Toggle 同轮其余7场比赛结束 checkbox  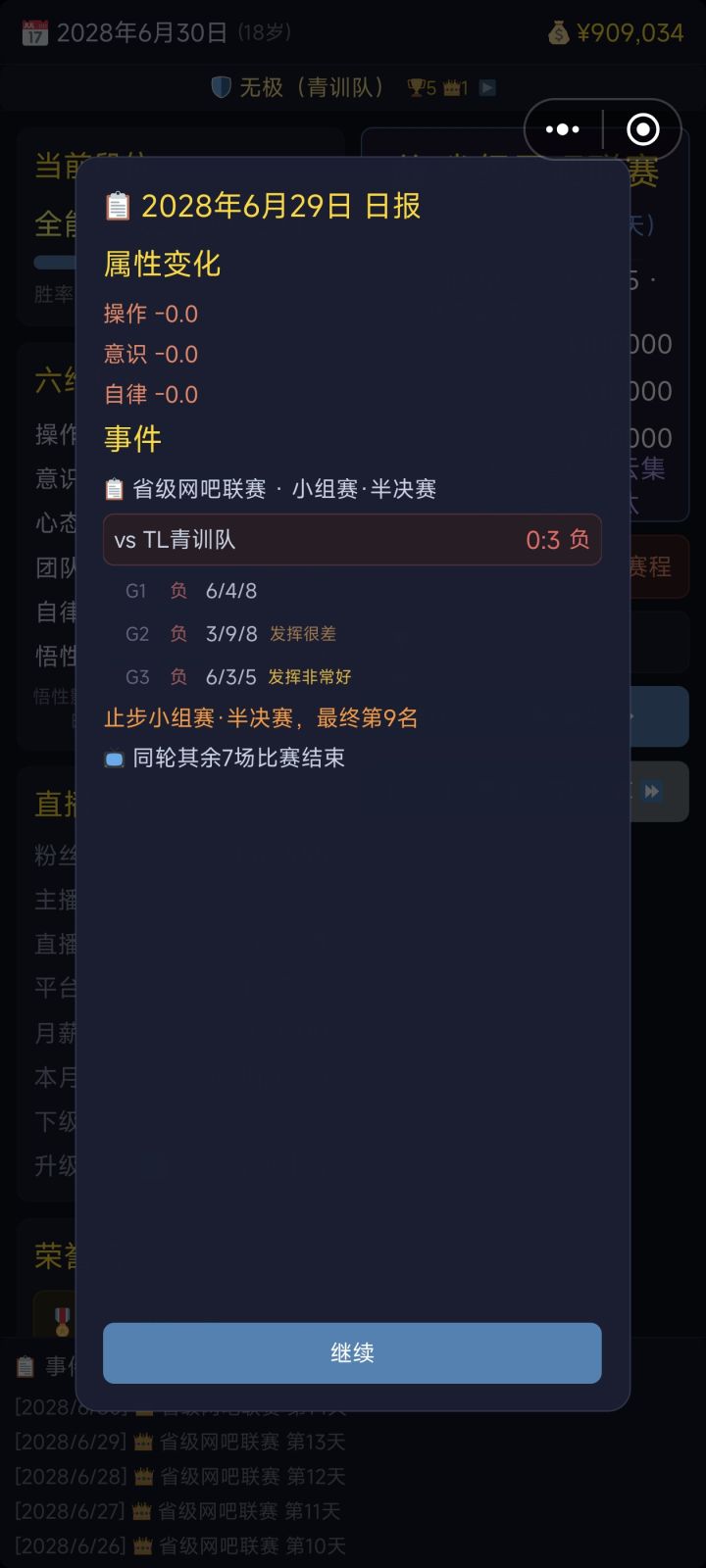[114, 758]
